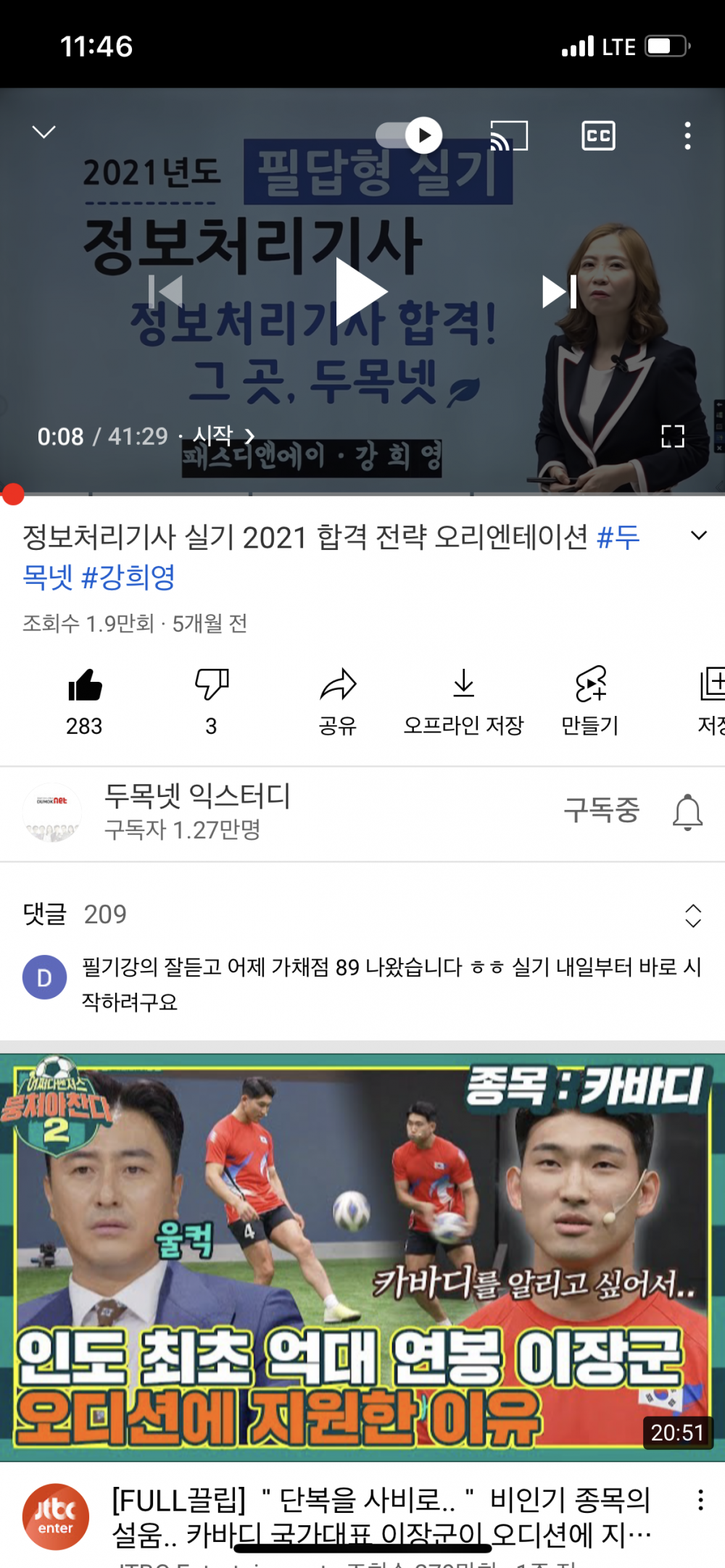
Task: Skip to the next video
Action: 559,292
